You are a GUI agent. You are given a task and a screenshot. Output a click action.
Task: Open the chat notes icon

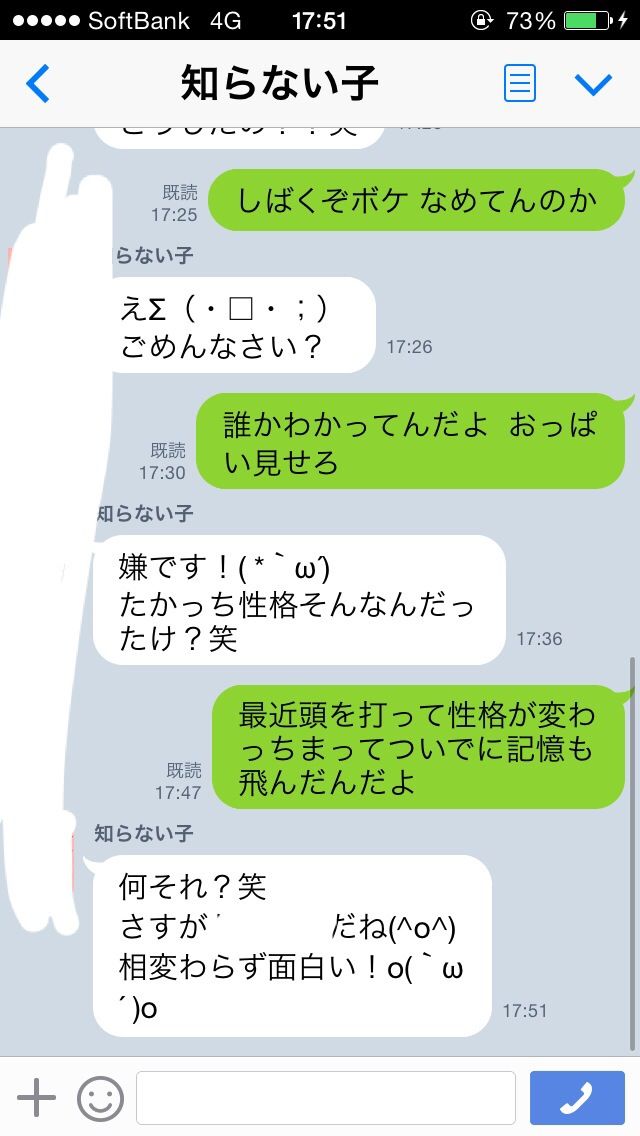519,84
